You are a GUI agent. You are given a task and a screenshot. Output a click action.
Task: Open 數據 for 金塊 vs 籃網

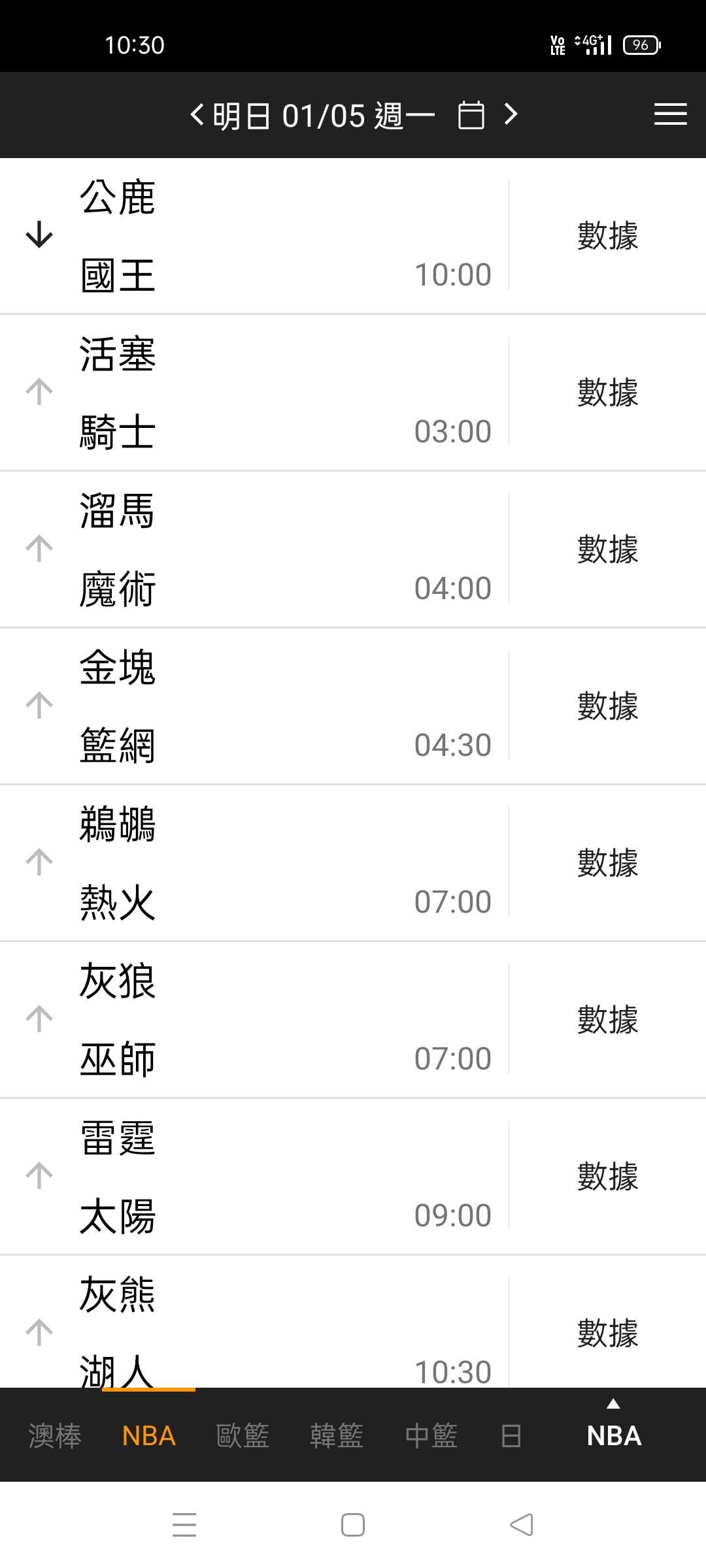point(607,706)
